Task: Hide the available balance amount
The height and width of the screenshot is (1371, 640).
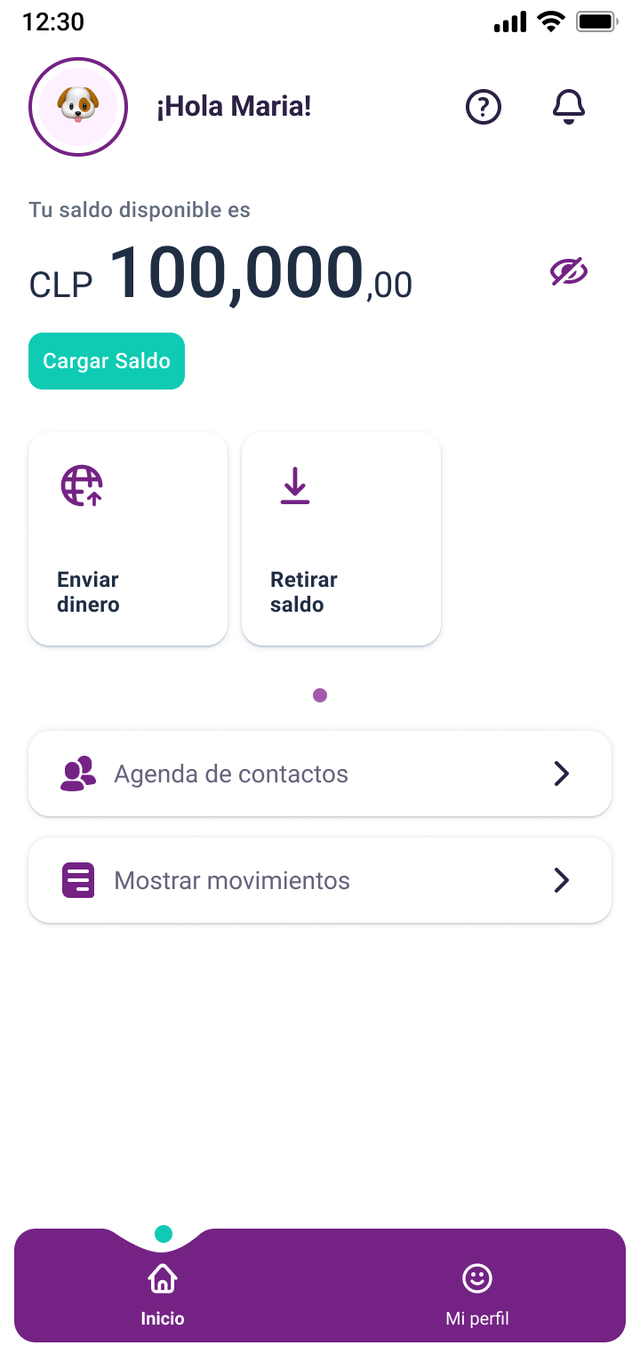Action: [568, 271]
